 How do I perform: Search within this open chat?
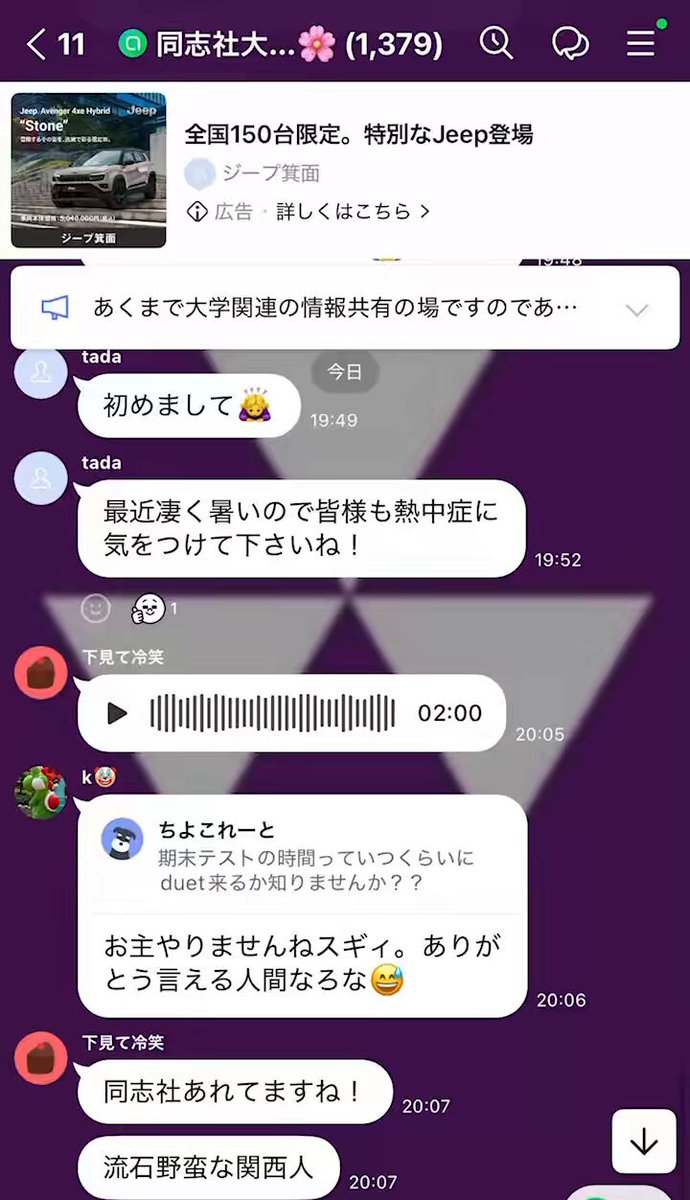[496, 43]
